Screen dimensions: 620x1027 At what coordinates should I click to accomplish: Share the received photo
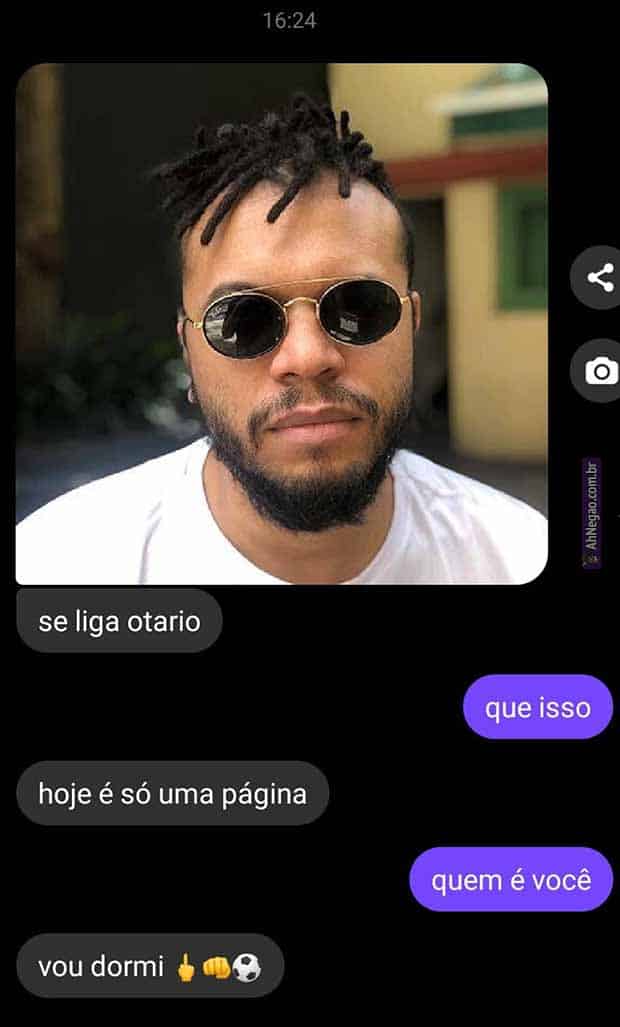(x=599, y=278)
